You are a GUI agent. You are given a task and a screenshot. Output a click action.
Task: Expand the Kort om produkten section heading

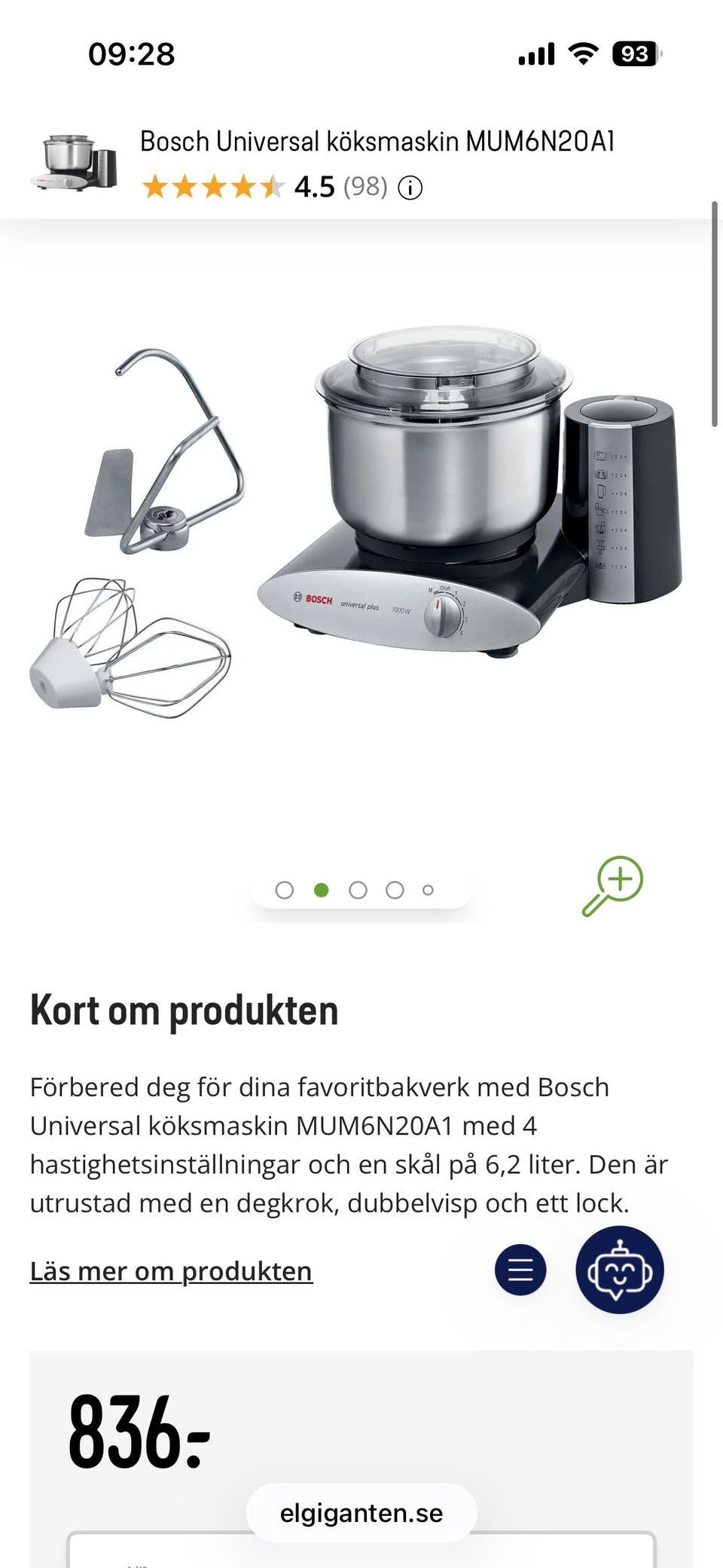[x=184, y=1010]
